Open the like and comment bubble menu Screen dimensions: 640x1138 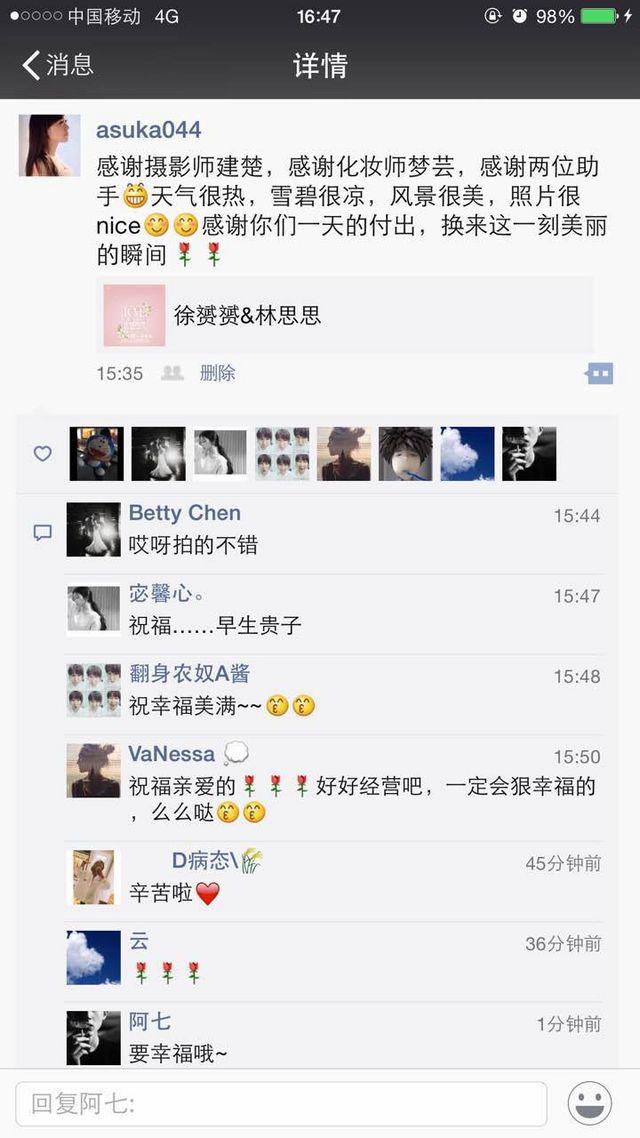(x=599, y=373)
